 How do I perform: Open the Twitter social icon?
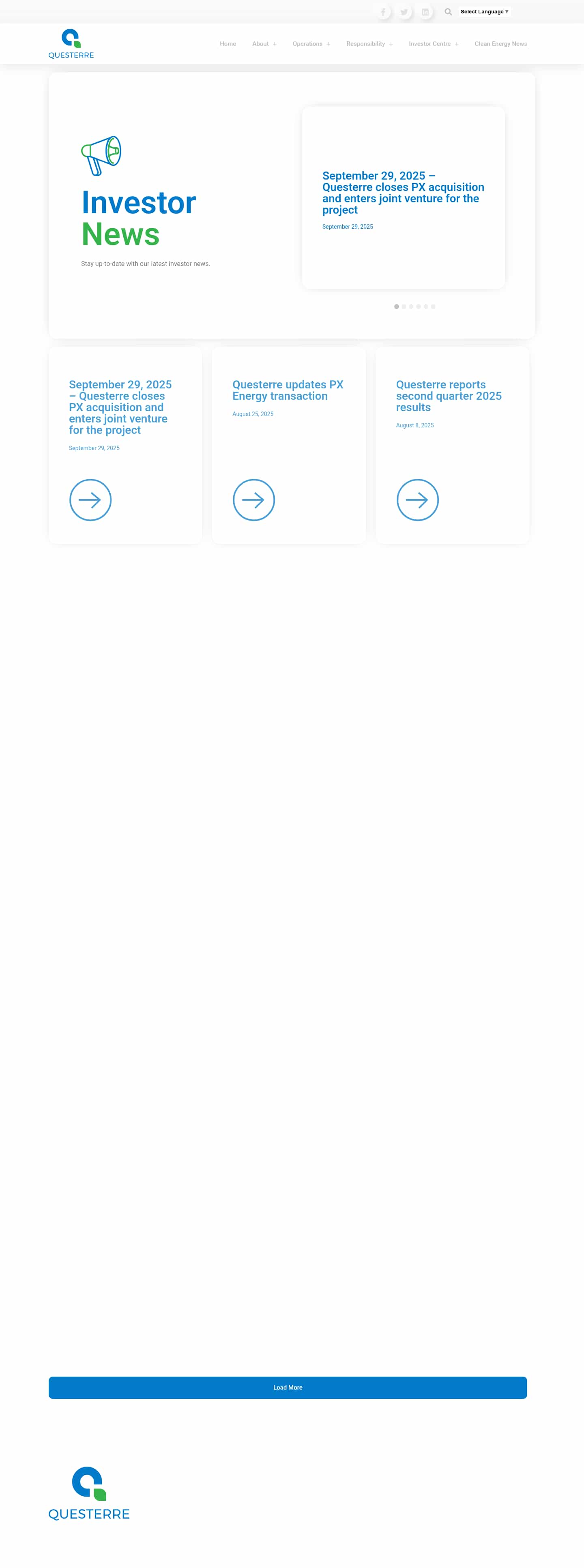coord(404,12)
